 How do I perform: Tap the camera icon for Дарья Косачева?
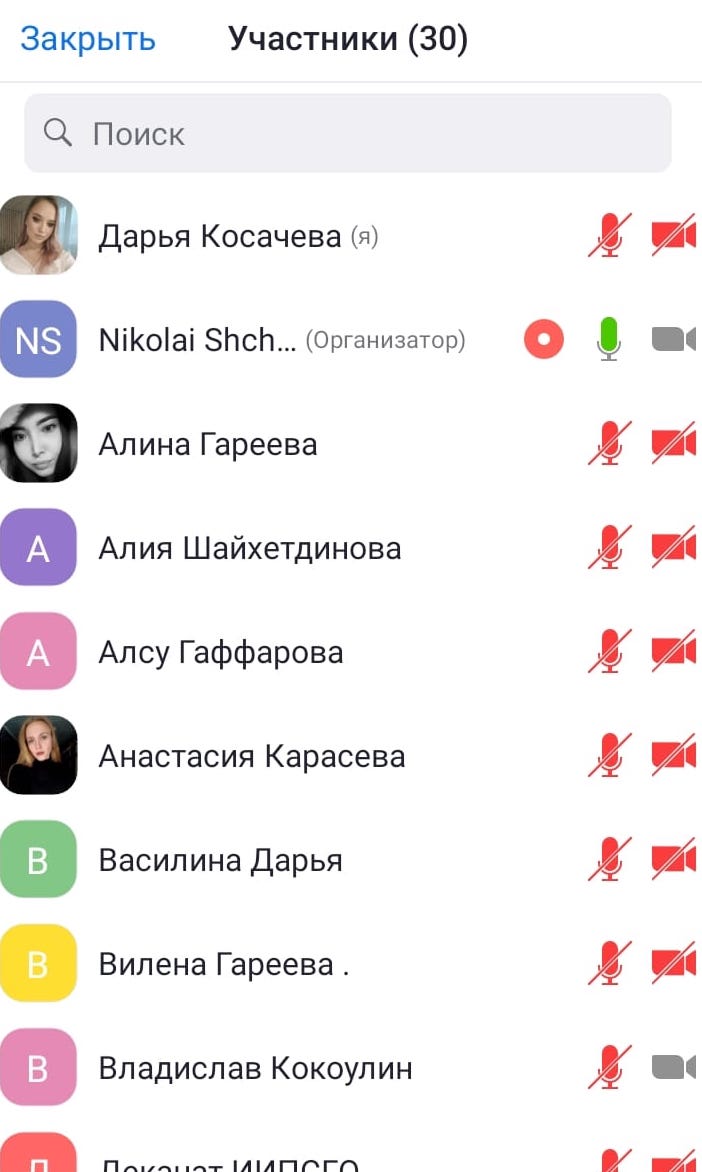pyautogui.click(x=673, y=237)
